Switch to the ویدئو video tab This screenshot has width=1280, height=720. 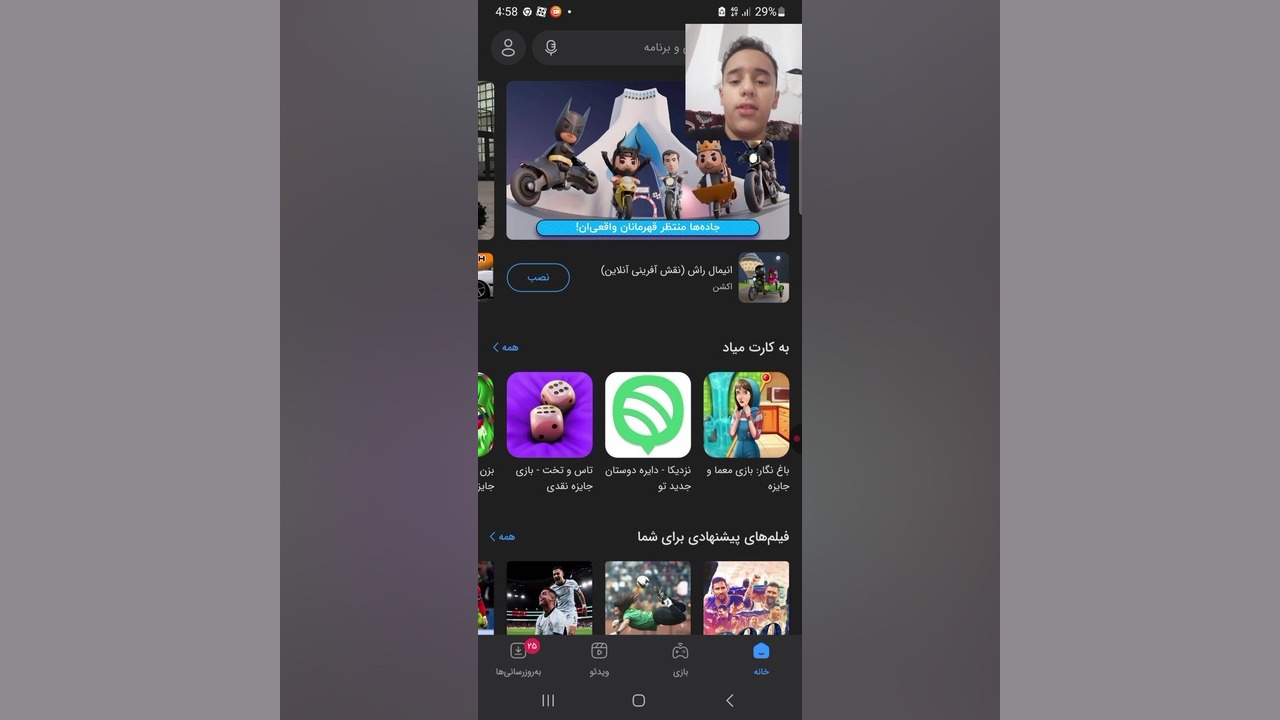tap(599, 659)
